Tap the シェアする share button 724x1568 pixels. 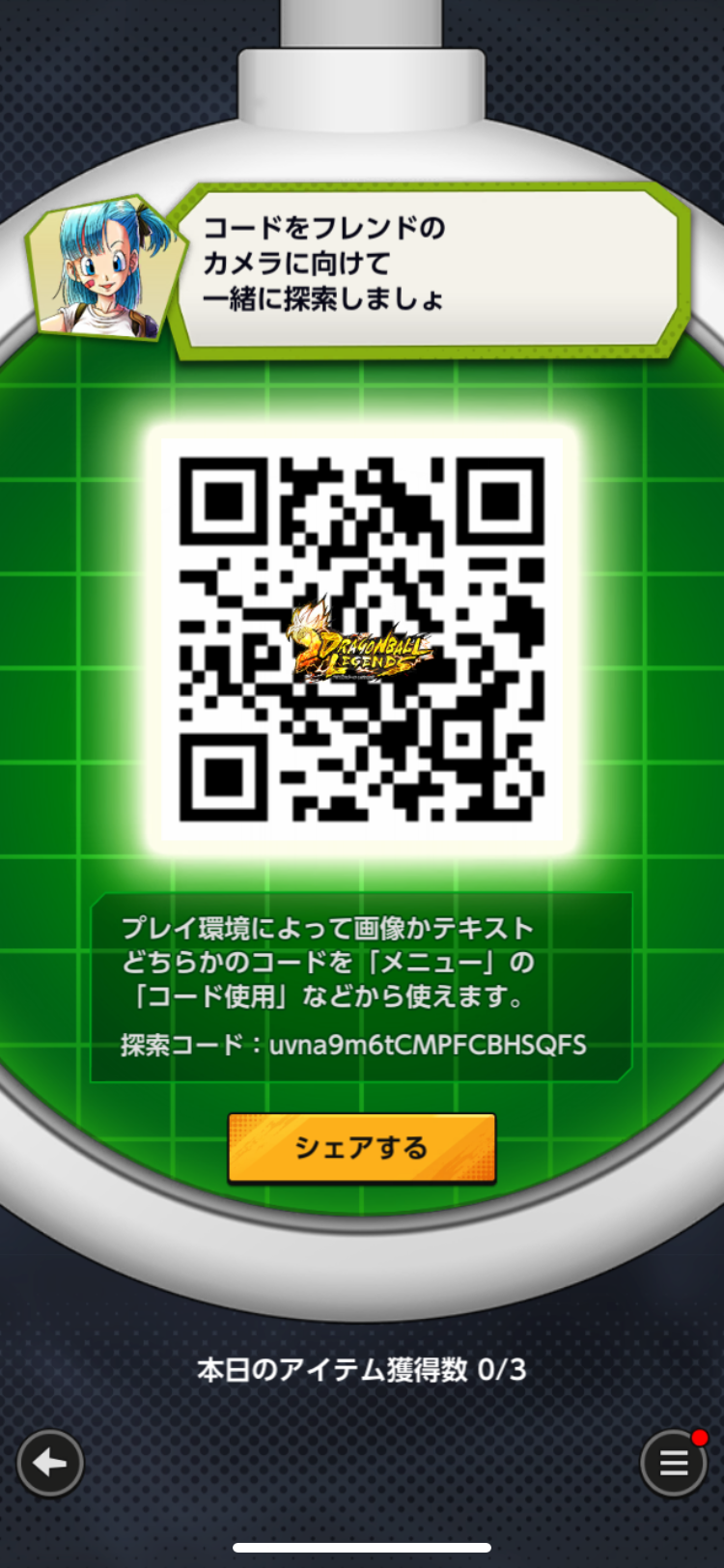click(361, 1147)
